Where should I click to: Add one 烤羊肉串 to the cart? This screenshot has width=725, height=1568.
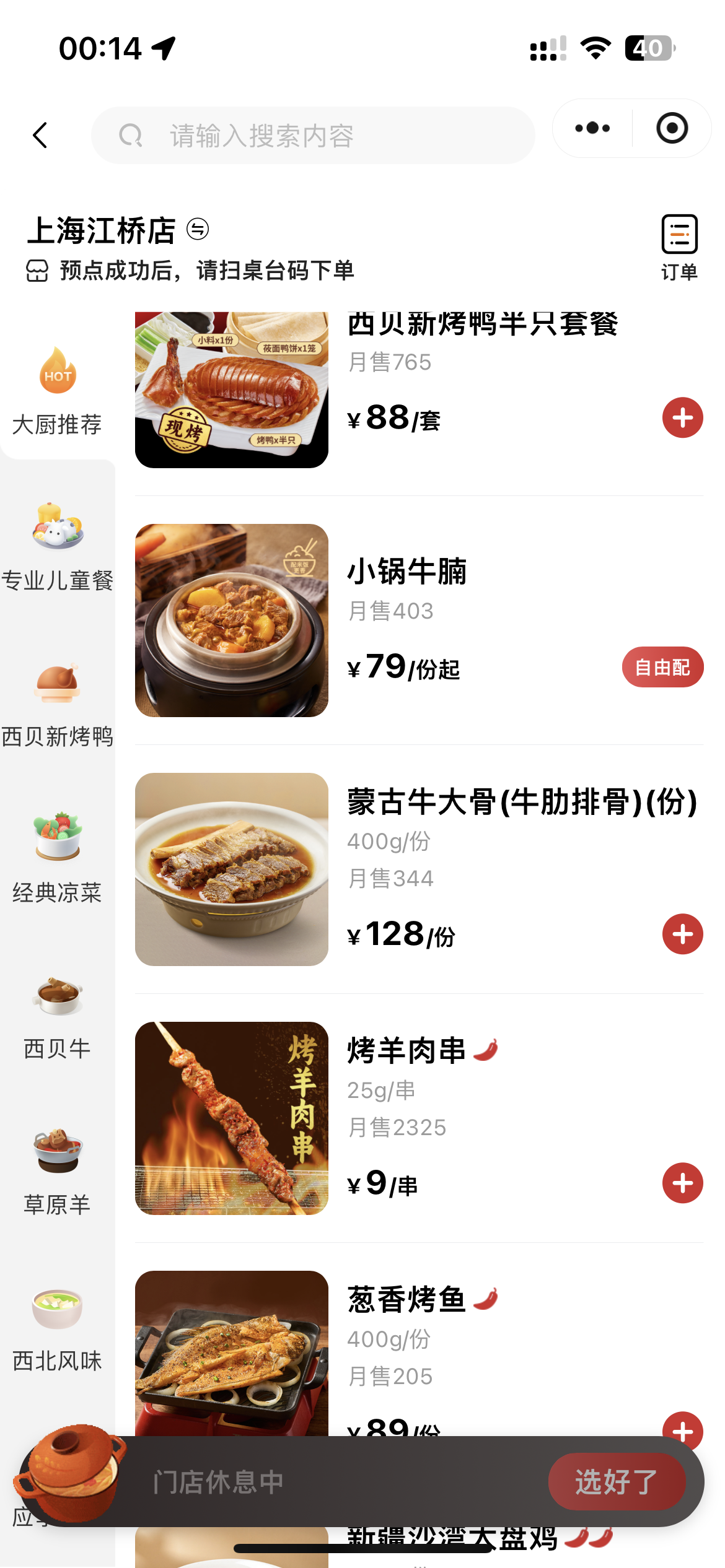[682, 1183]
